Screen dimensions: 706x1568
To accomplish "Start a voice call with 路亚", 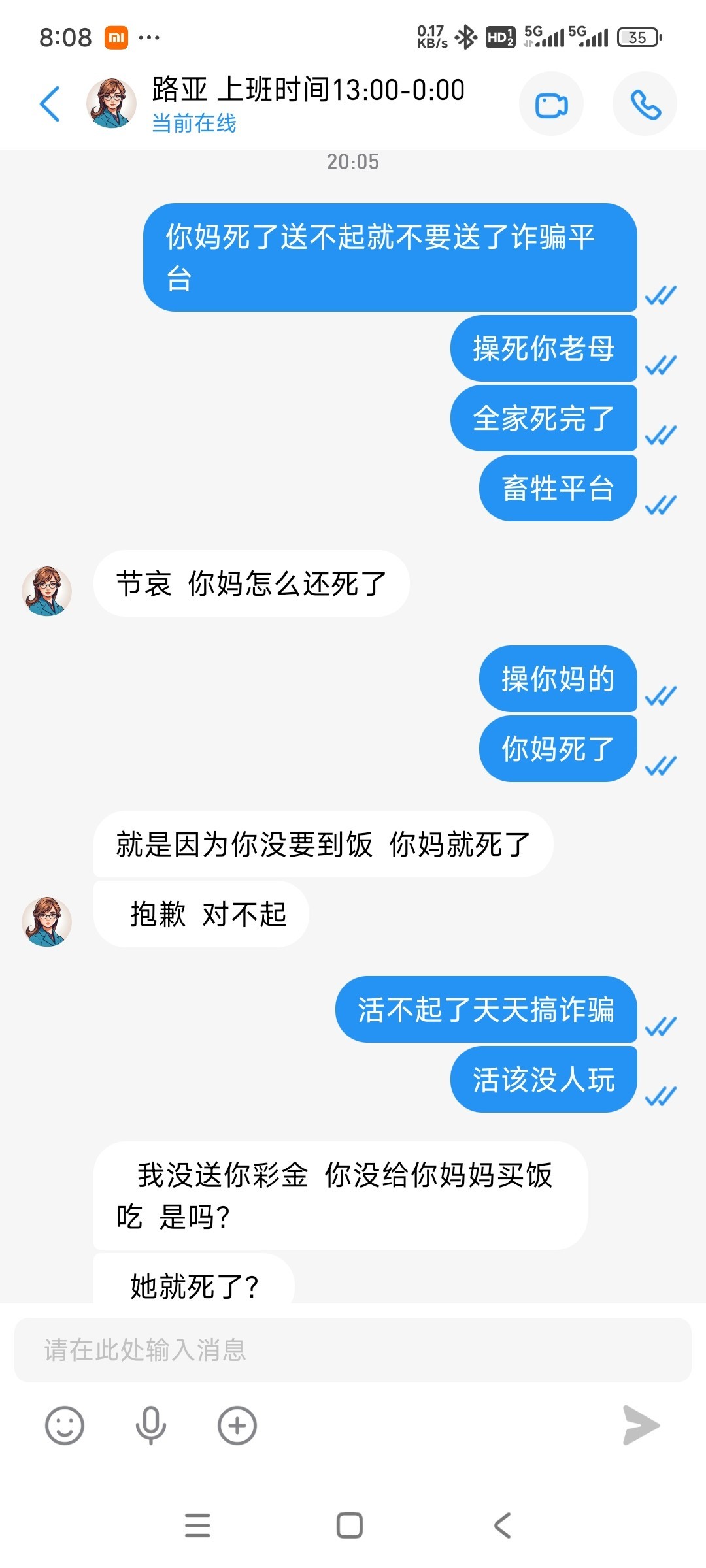I will click(645, 105).
